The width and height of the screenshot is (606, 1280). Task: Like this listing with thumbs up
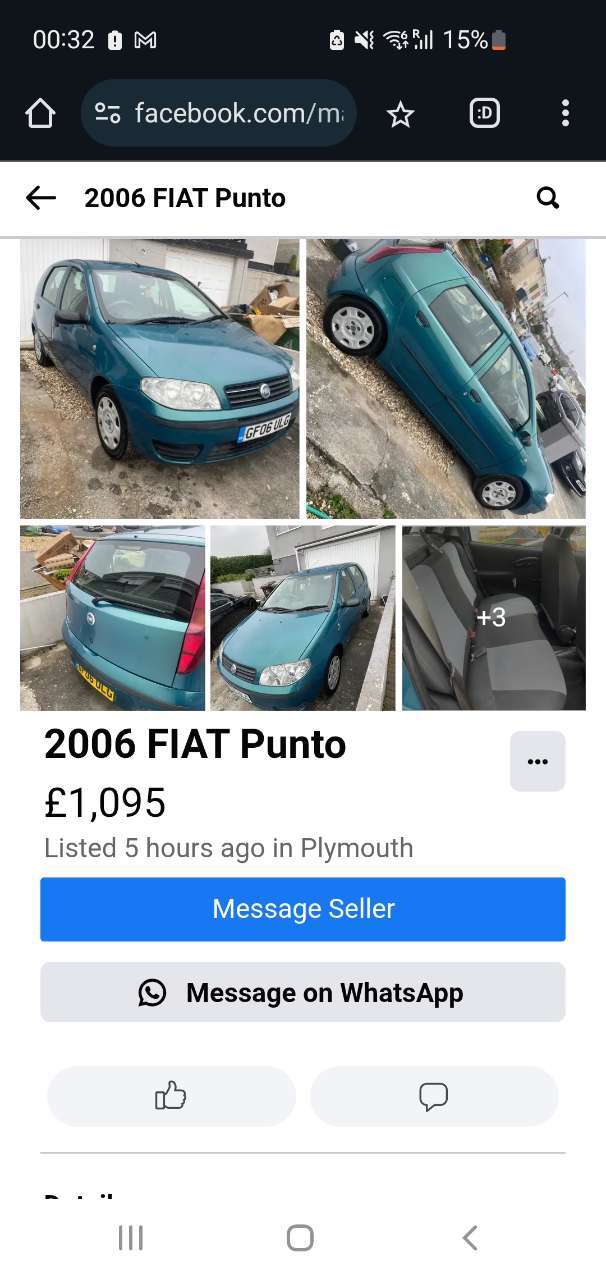[172, 1097]
